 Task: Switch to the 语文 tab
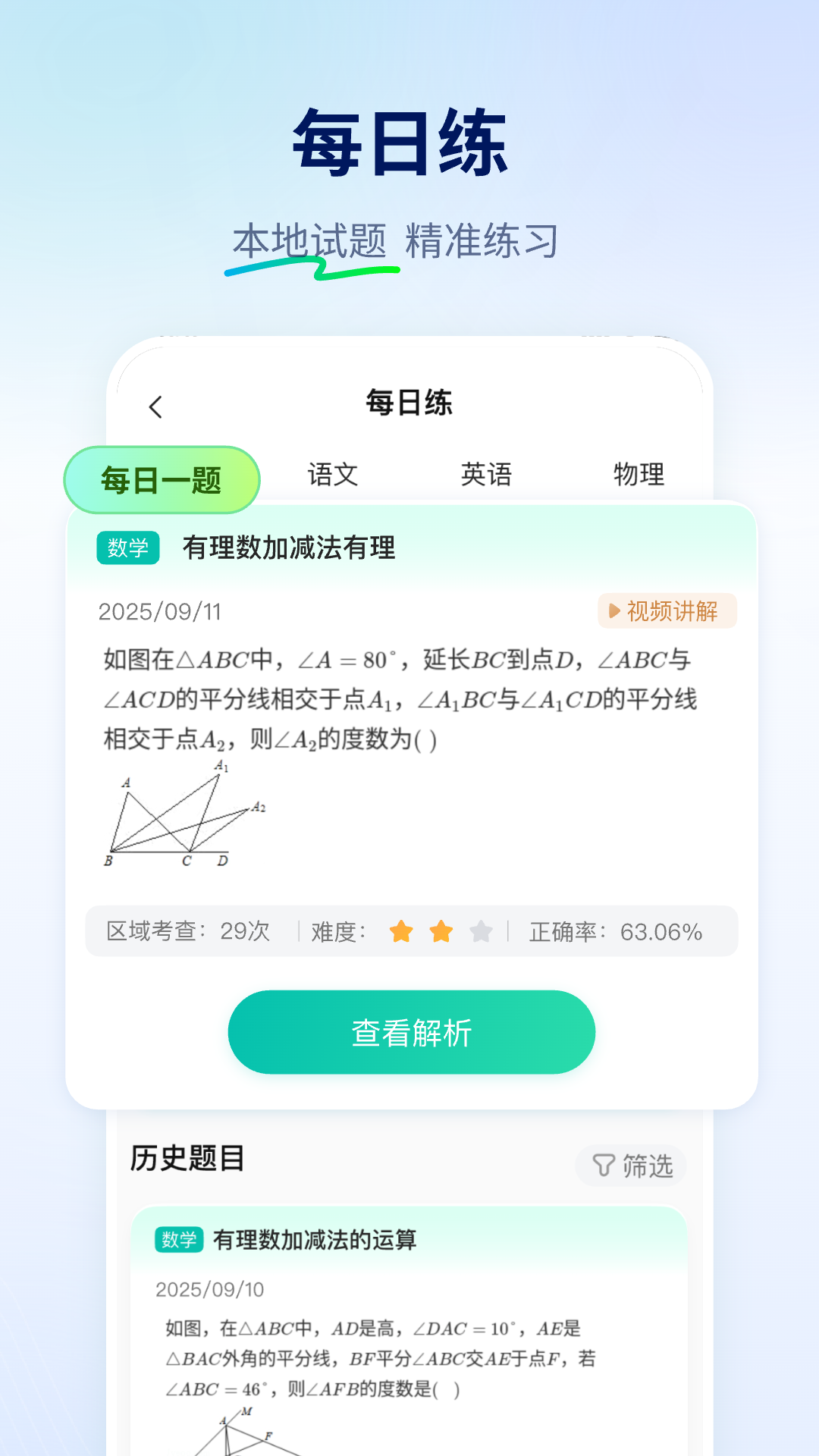[332, 475]
